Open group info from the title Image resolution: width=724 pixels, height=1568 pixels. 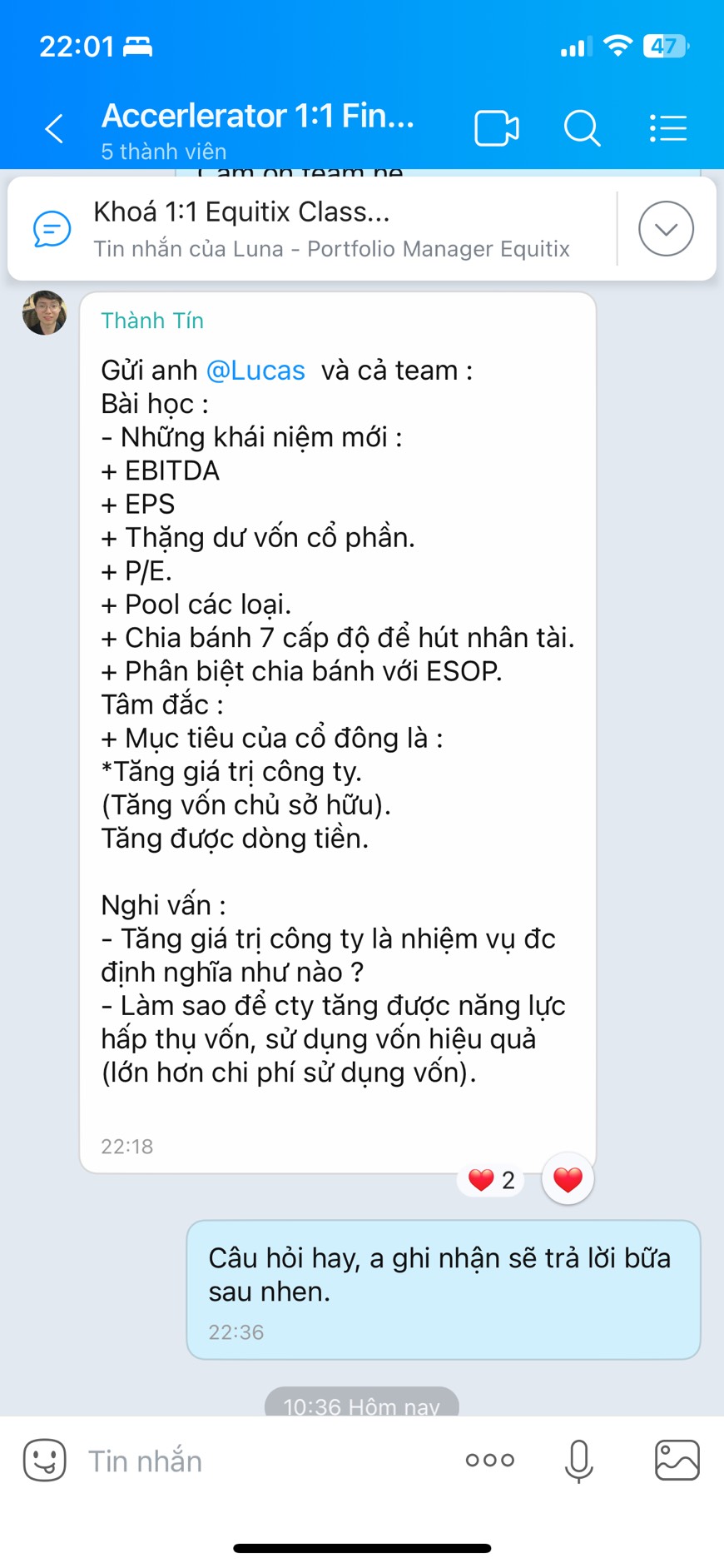click(x=258, y=130)
